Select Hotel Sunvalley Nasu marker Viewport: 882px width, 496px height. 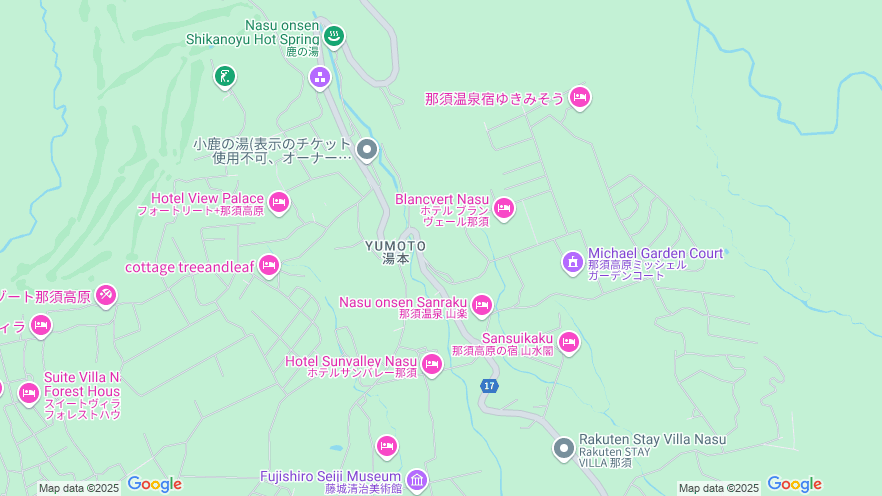tap(432, 363)
